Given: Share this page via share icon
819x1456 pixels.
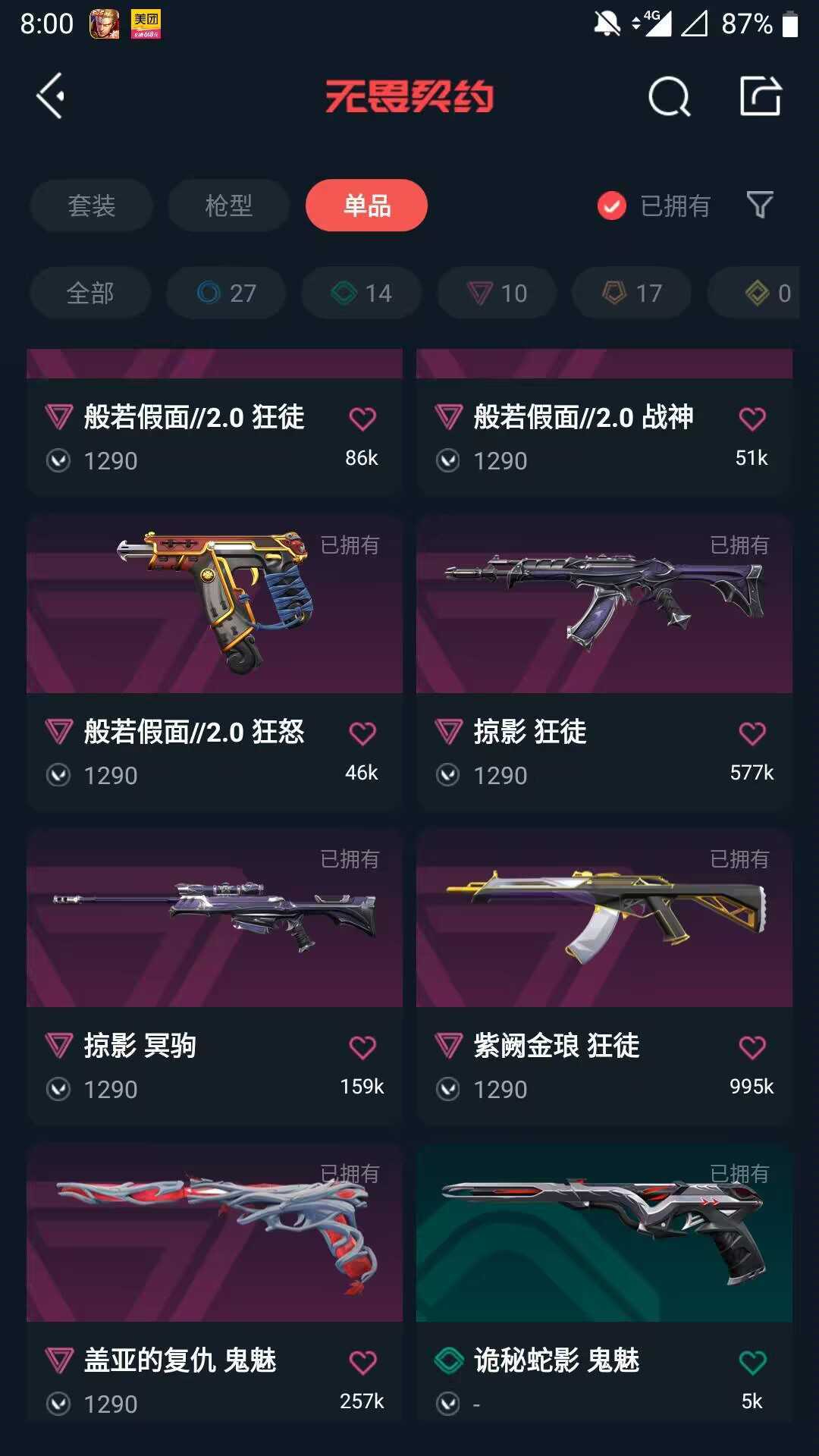Looking at the screenshot, I should click(761, 96).
